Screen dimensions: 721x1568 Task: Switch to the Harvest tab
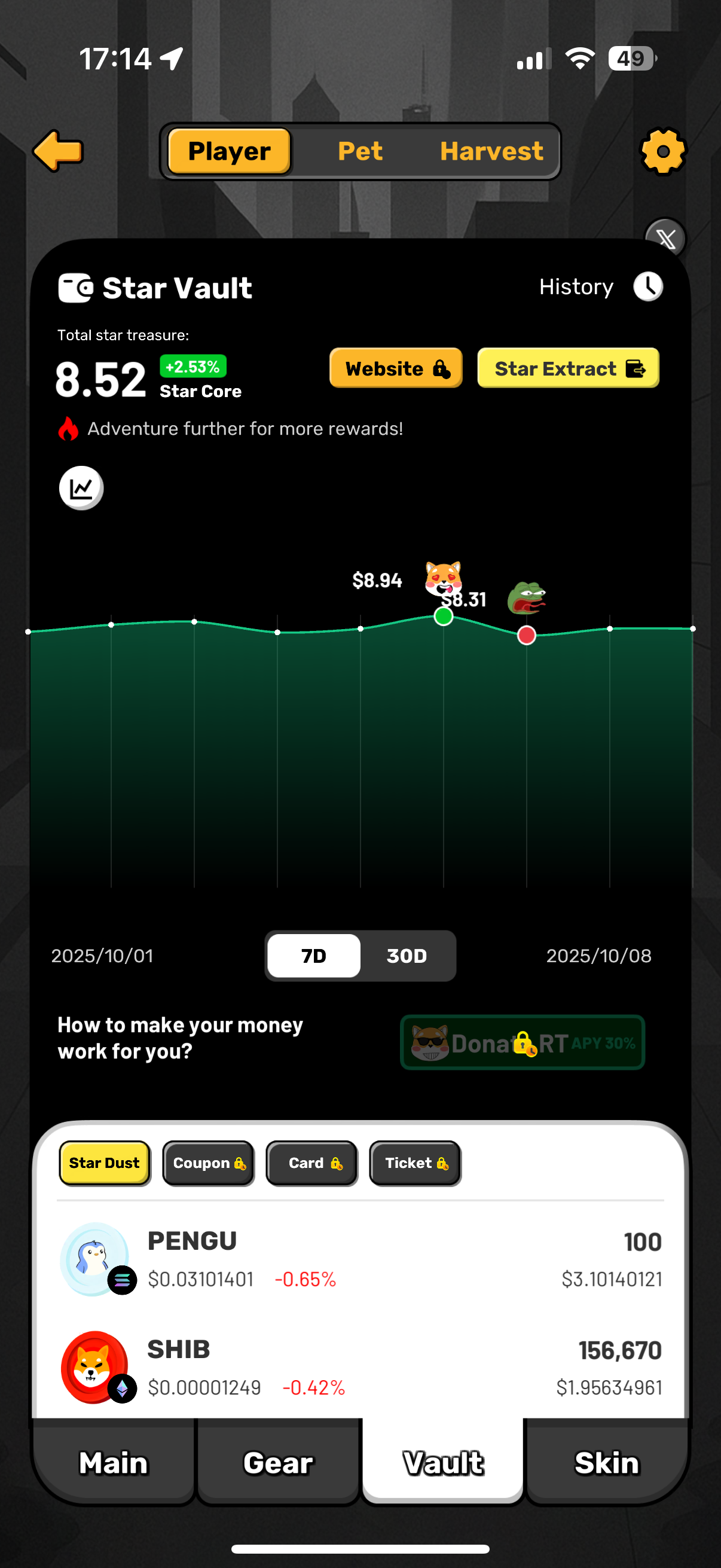[x=491, y=151]
